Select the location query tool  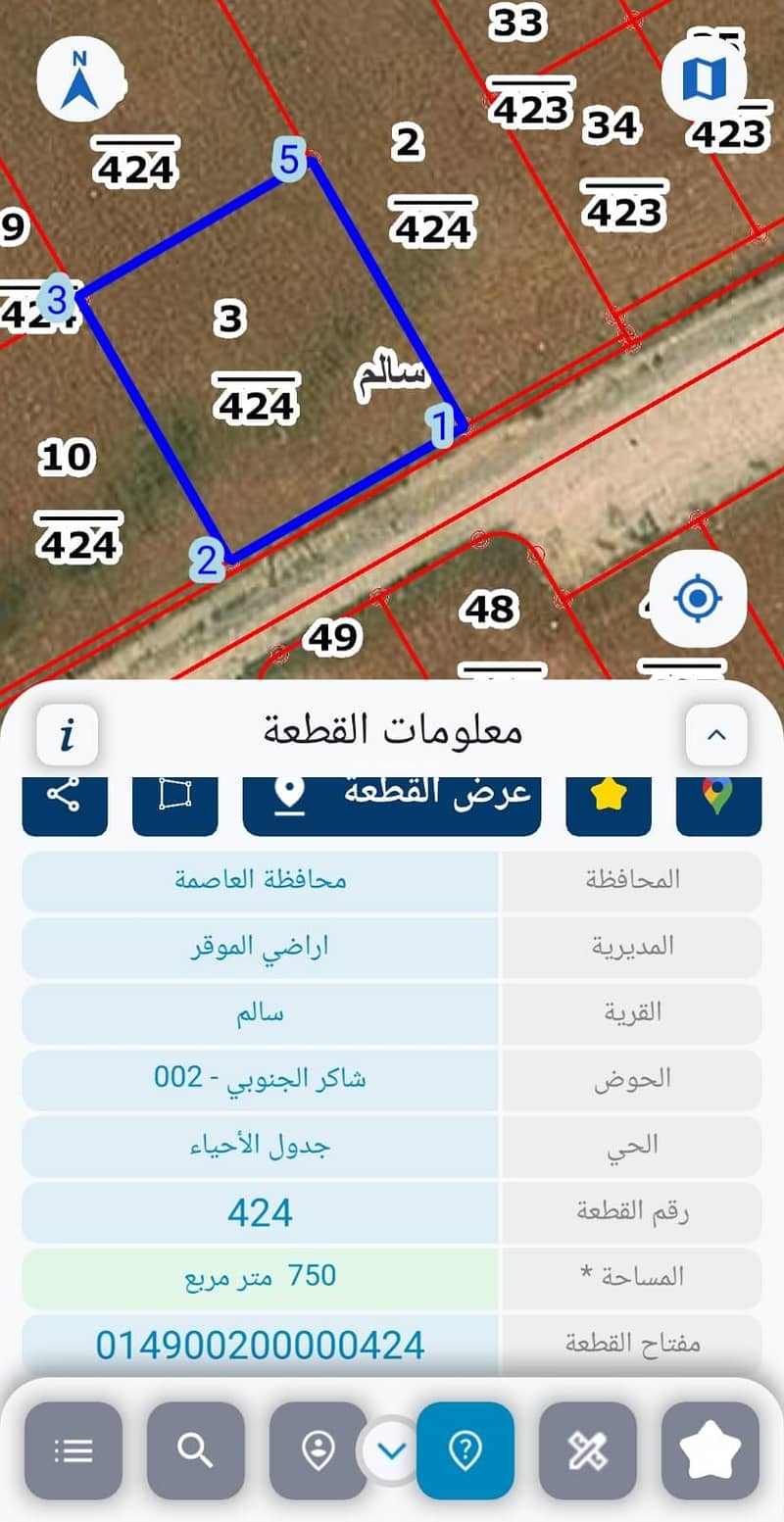click(x=465, y=1450)
